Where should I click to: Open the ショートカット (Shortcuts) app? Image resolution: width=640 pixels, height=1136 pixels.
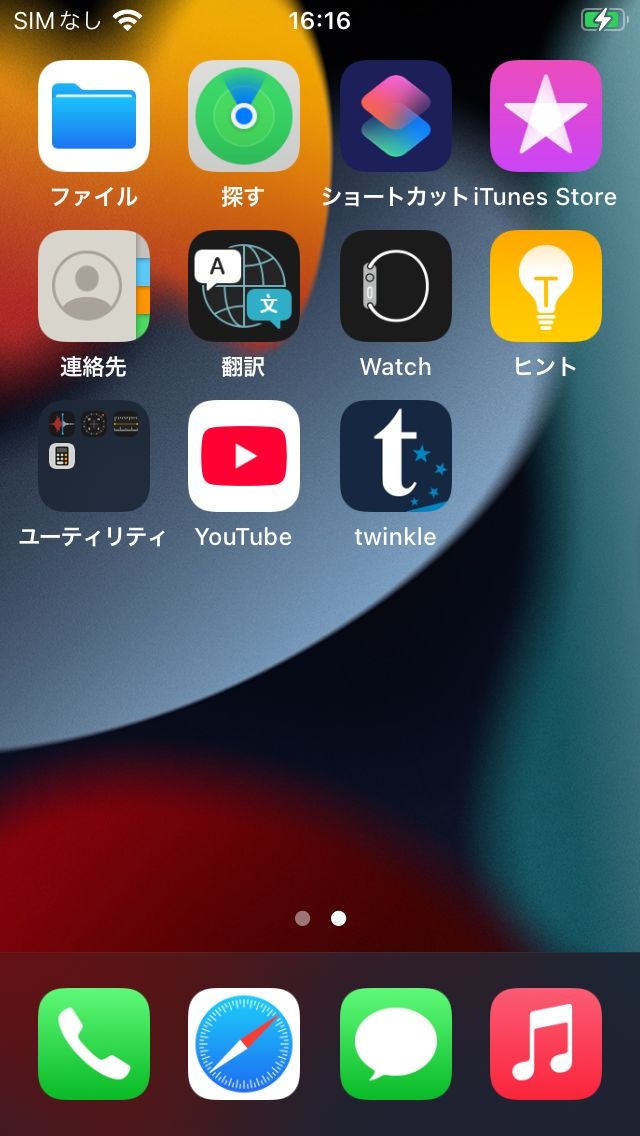[x=395, y=116]
